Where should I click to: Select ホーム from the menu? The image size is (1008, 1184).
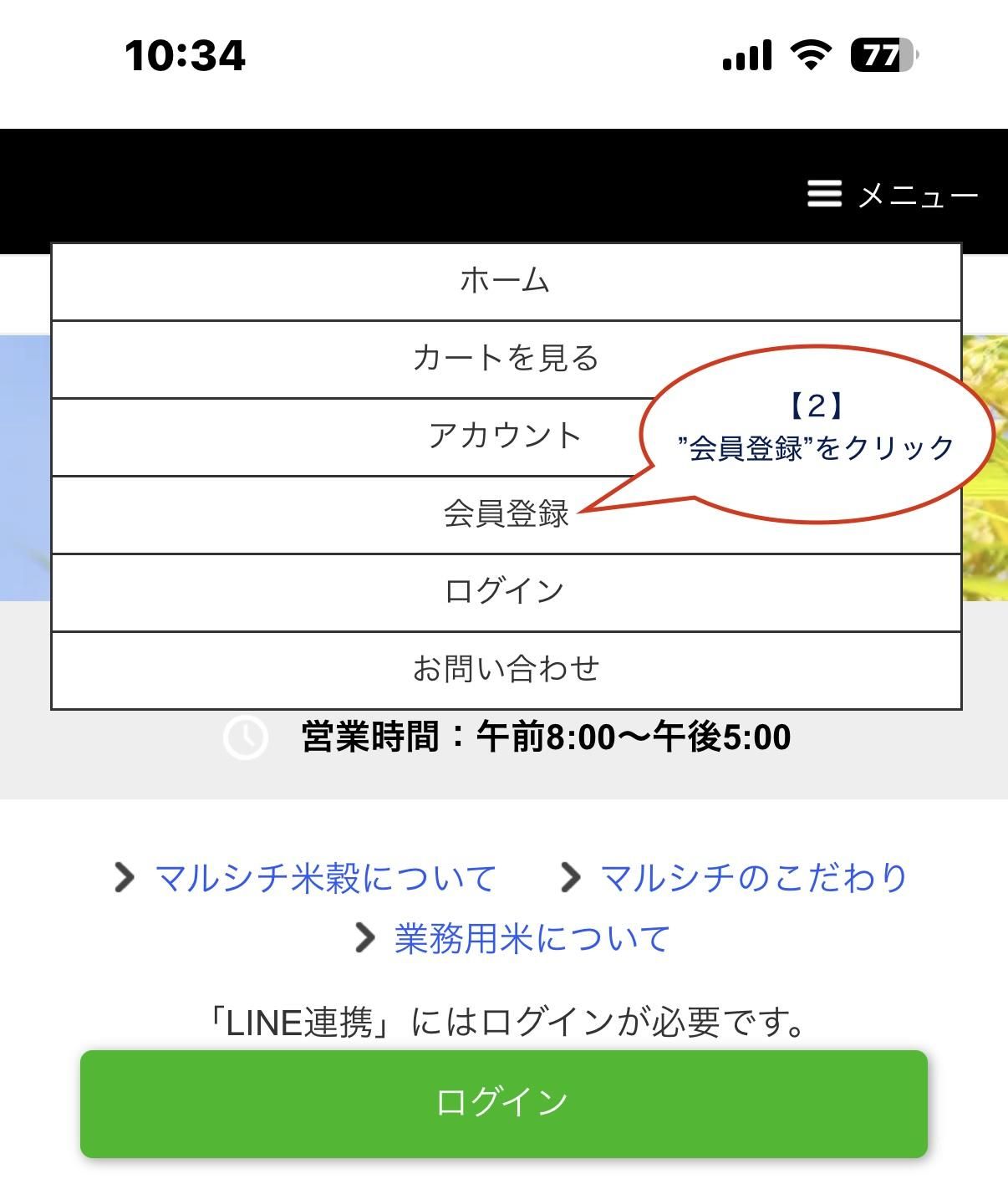tap(505, 281)
